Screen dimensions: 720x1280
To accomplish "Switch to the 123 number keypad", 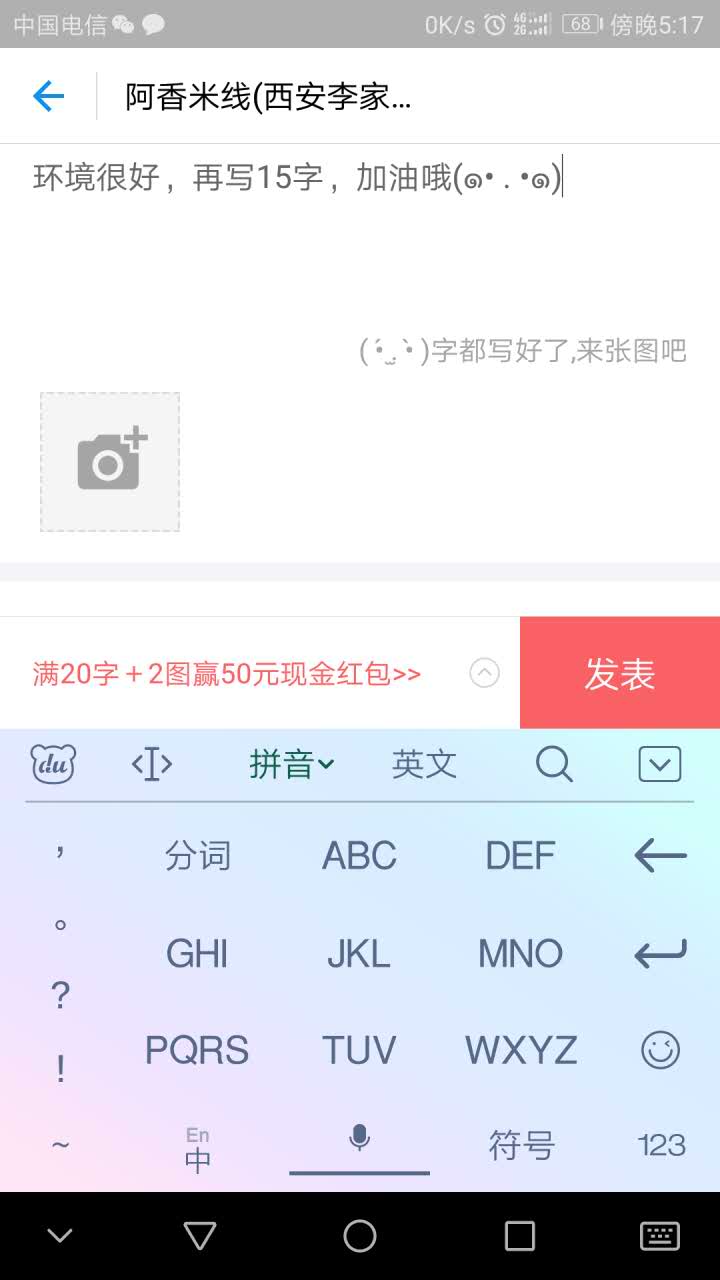I will [661, 1145].
